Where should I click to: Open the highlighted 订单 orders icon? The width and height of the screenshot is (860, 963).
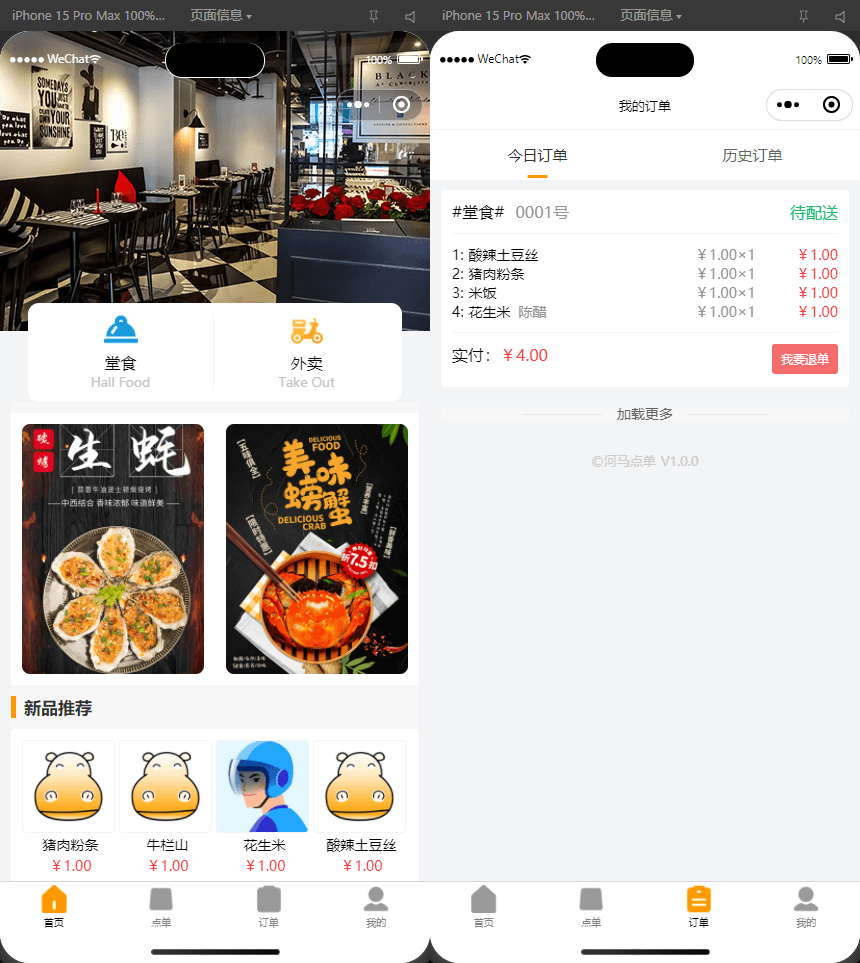pos(698,900)
